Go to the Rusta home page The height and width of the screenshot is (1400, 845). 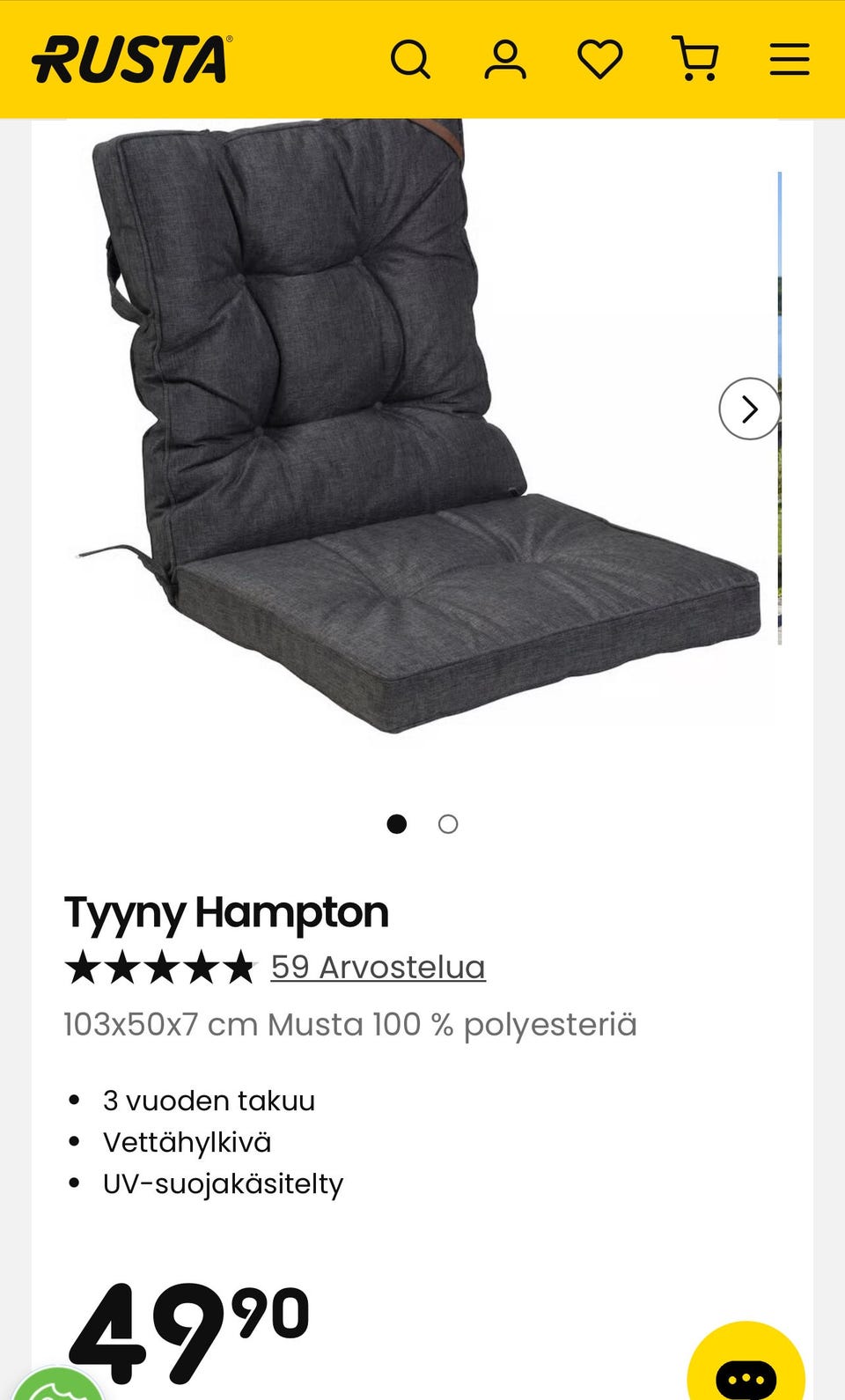132,60
